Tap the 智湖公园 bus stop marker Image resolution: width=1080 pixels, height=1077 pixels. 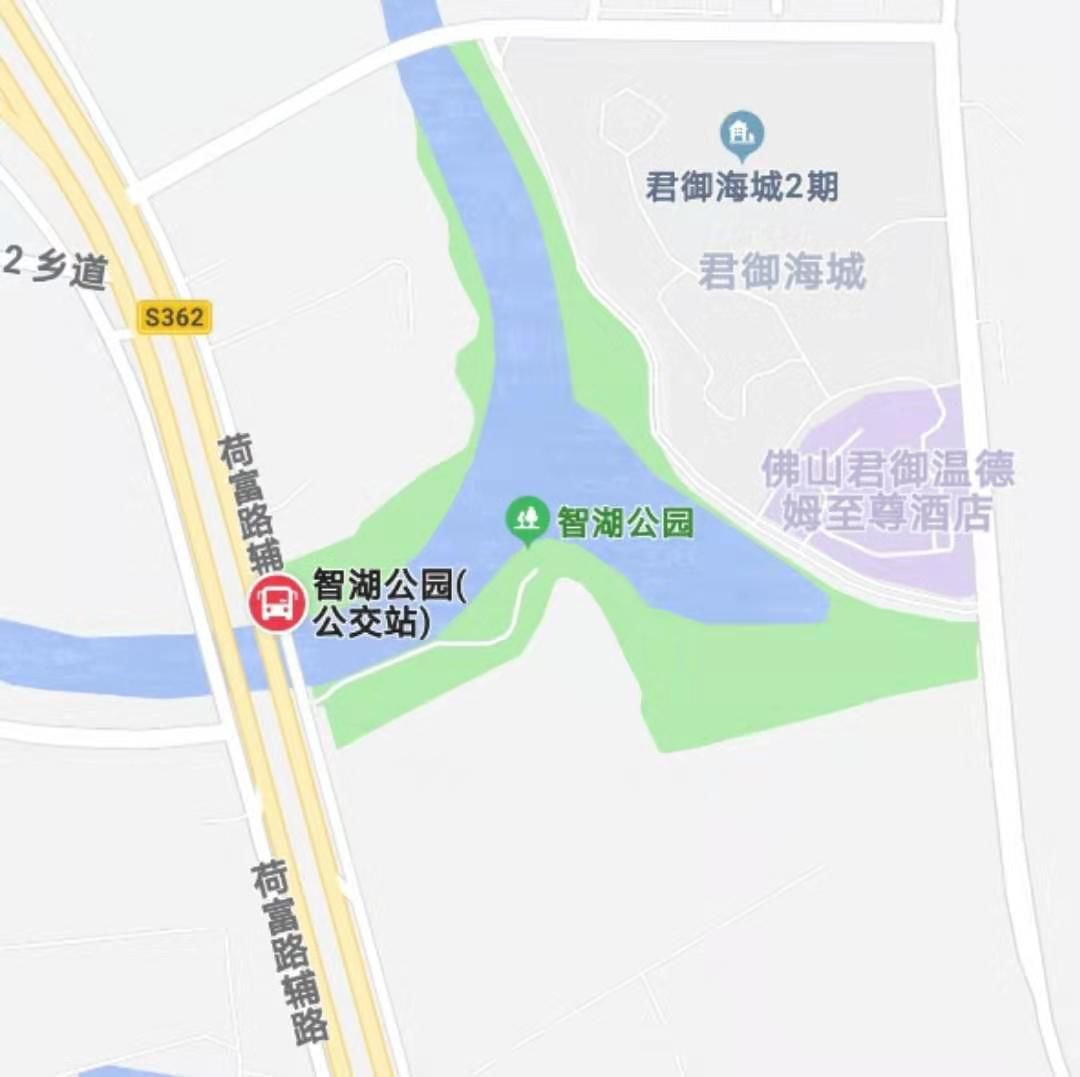[277, 603]
